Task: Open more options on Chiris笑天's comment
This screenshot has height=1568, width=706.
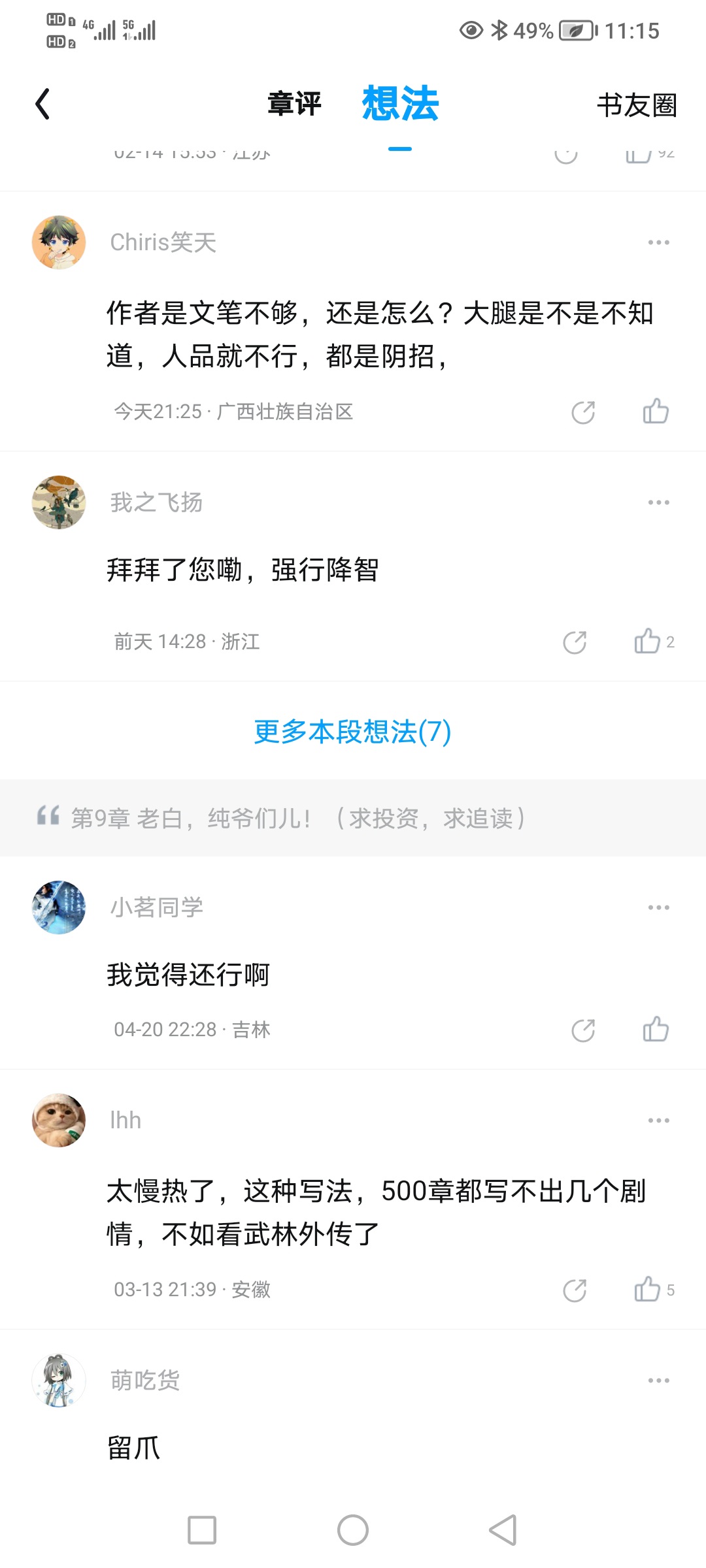Action: point(658,242)
